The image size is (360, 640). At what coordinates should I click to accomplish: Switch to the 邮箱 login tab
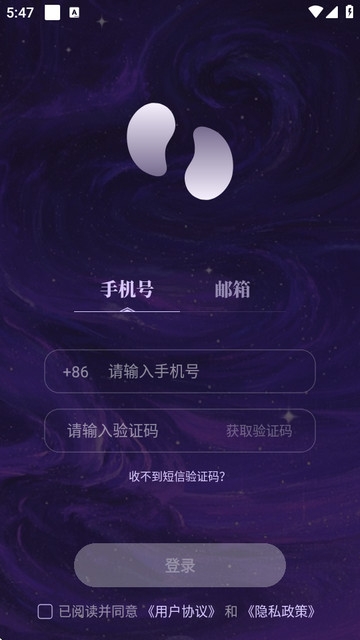(x=232, y=290)
